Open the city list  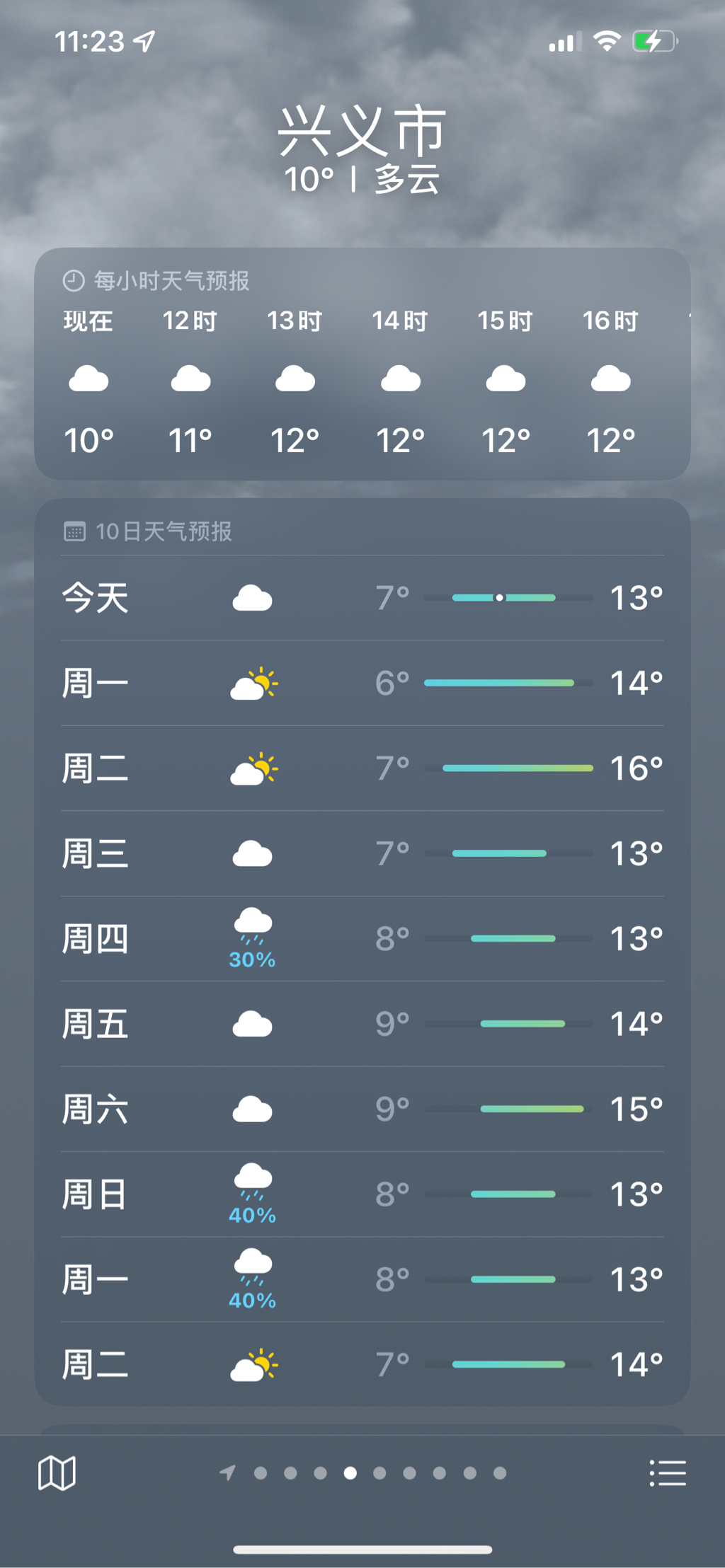(667, 1474)
